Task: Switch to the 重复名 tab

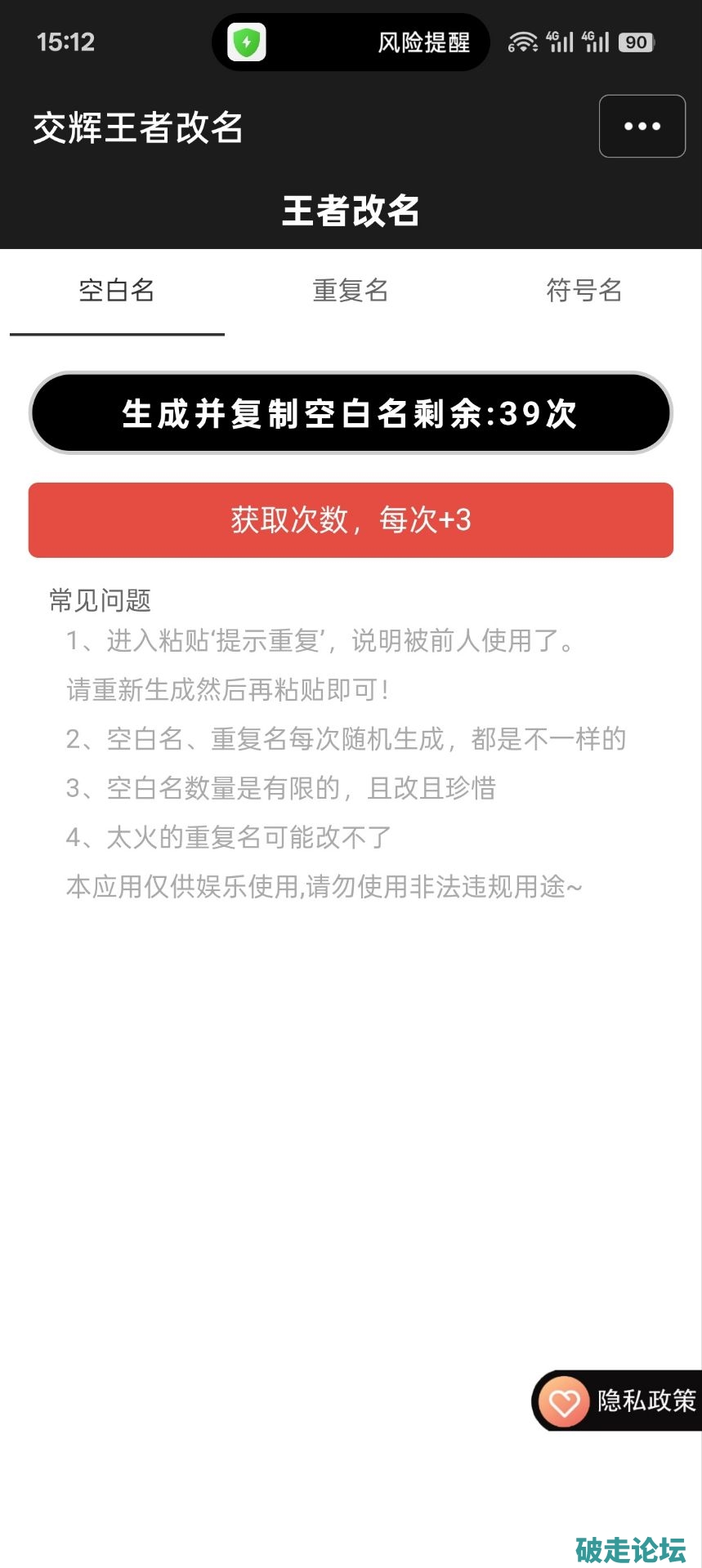Action: pyautogui.click(x=350, y=292)
